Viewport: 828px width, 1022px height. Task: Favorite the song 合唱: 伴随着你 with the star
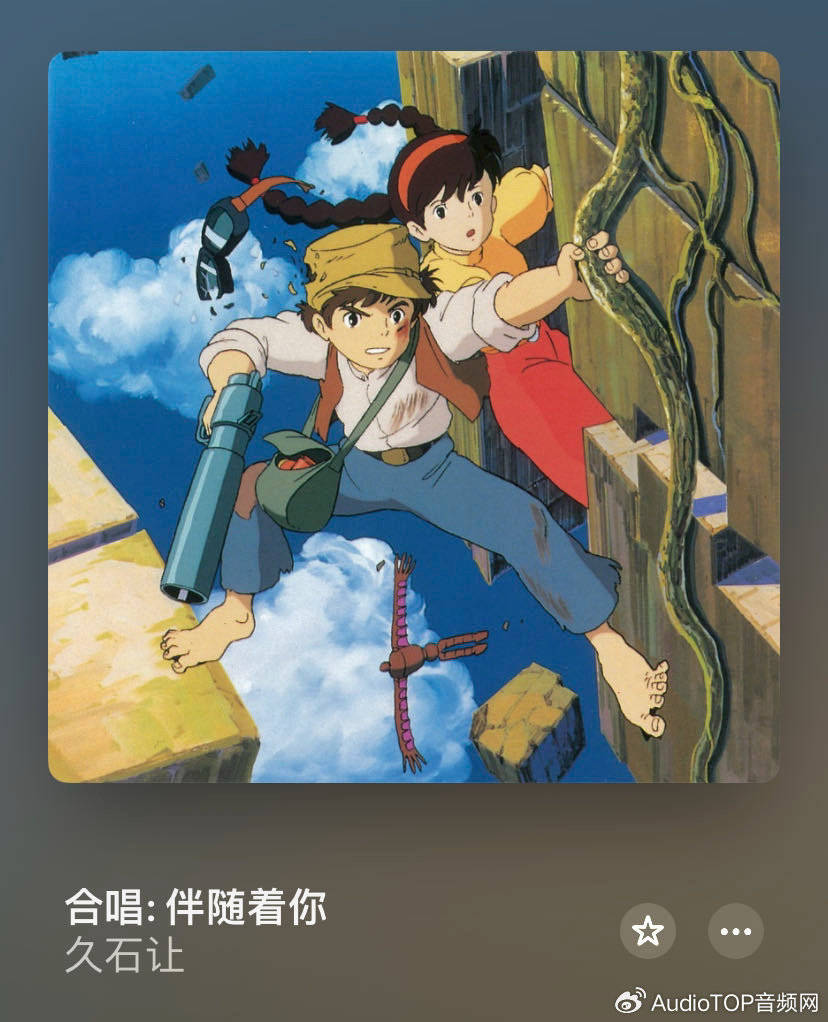click(648, 931)
